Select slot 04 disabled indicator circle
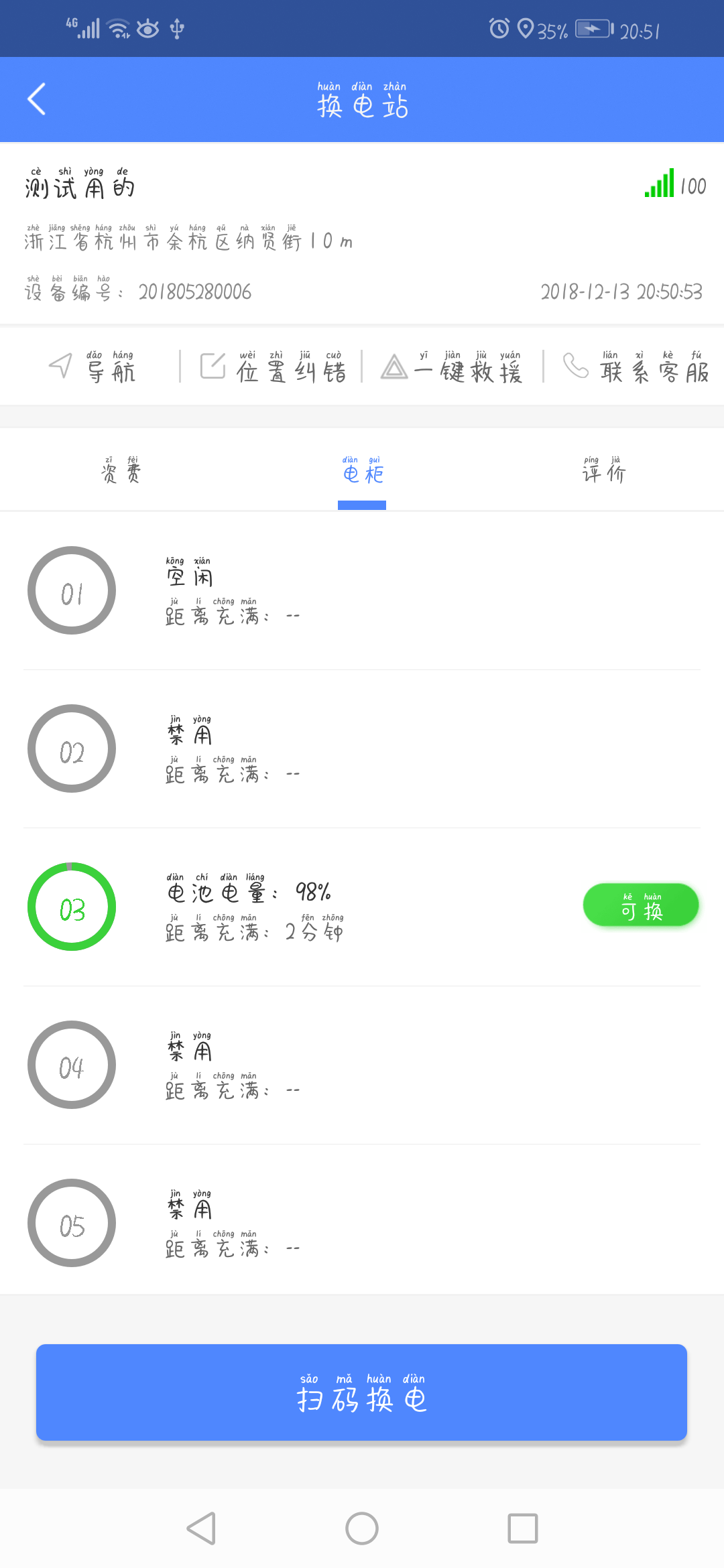This screenshot has height=1568, width=724. coord(72,1065)
